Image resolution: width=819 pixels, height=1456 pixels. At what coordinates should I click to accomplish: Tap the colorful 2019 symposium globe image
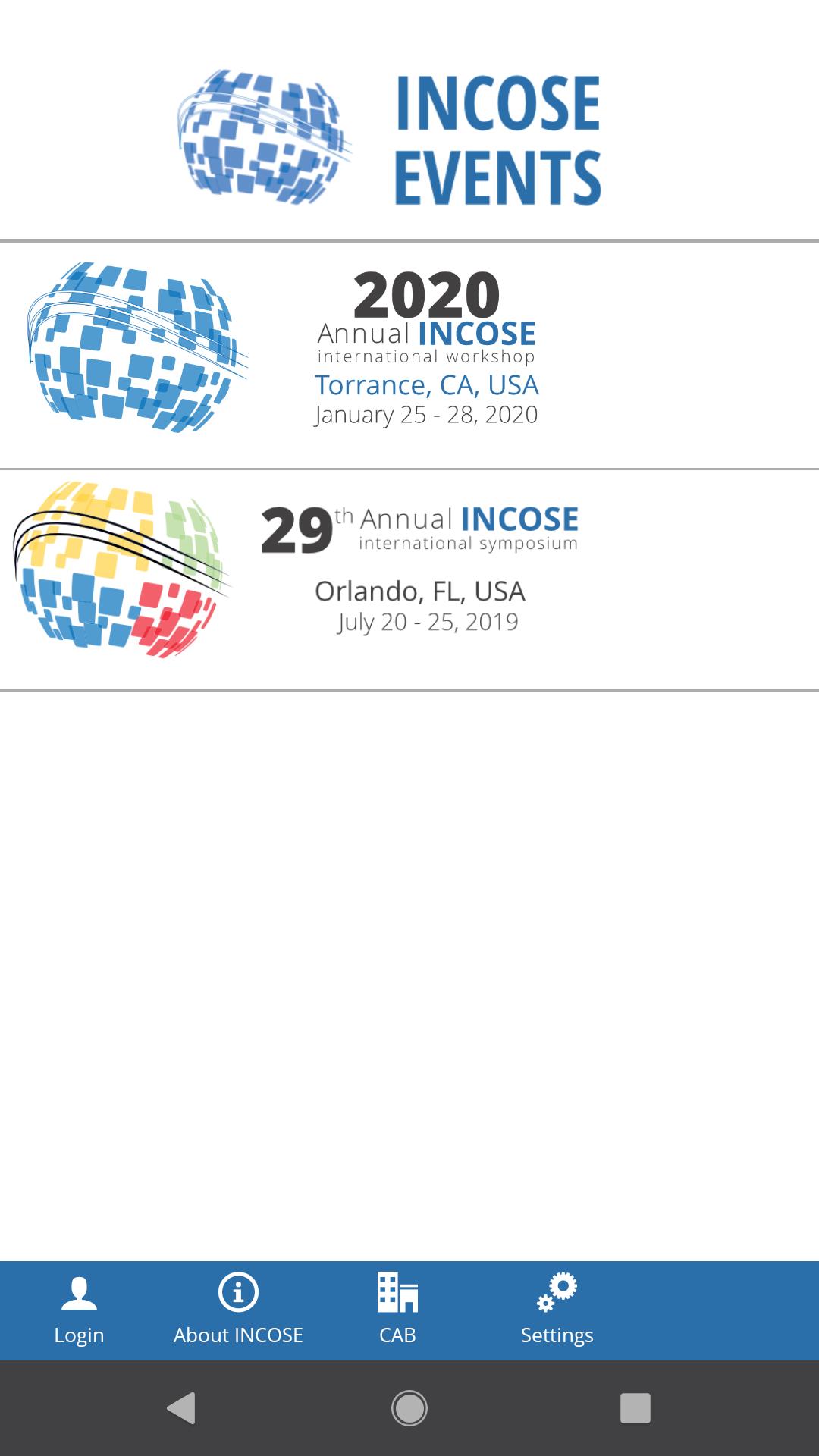(x=121, y=573)
